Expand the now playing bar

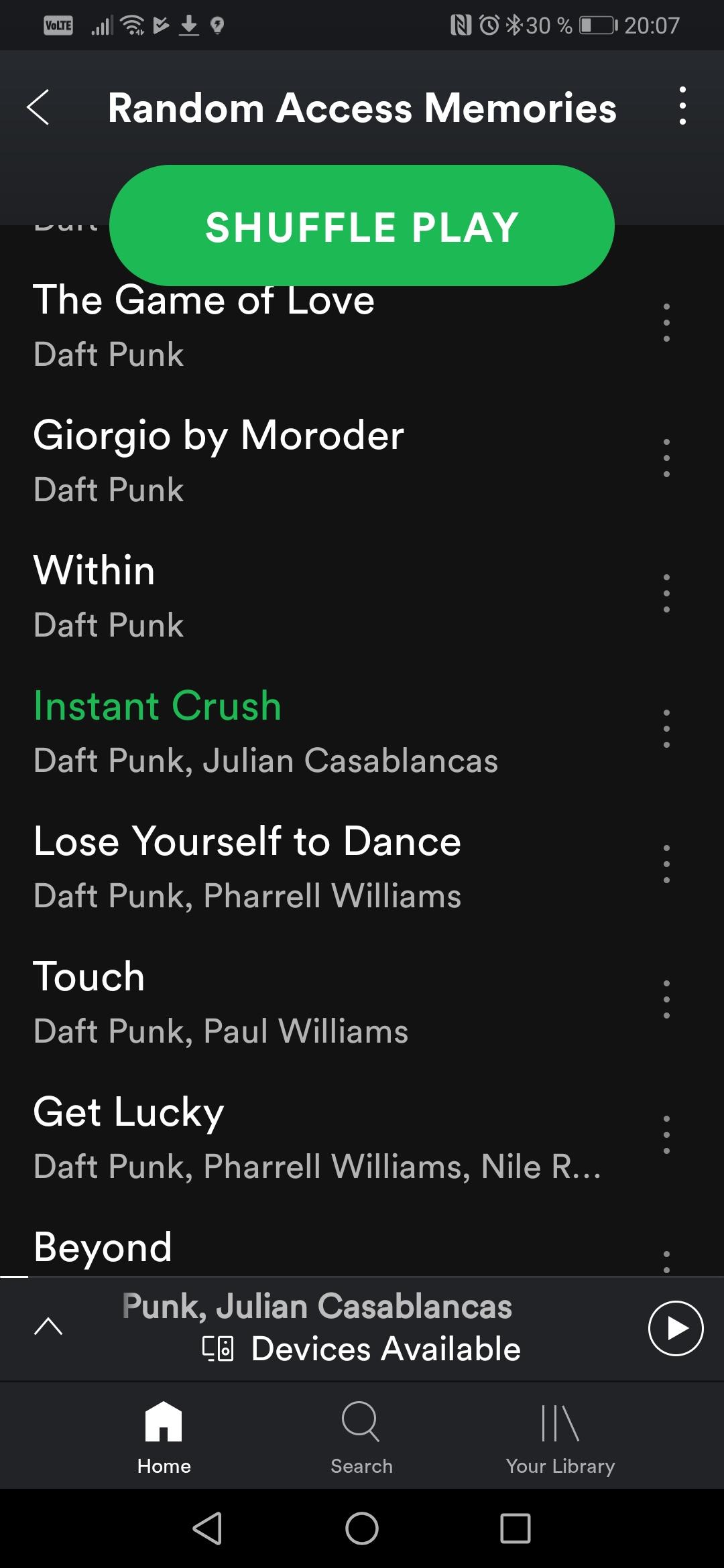click(x=48, y=1327)
